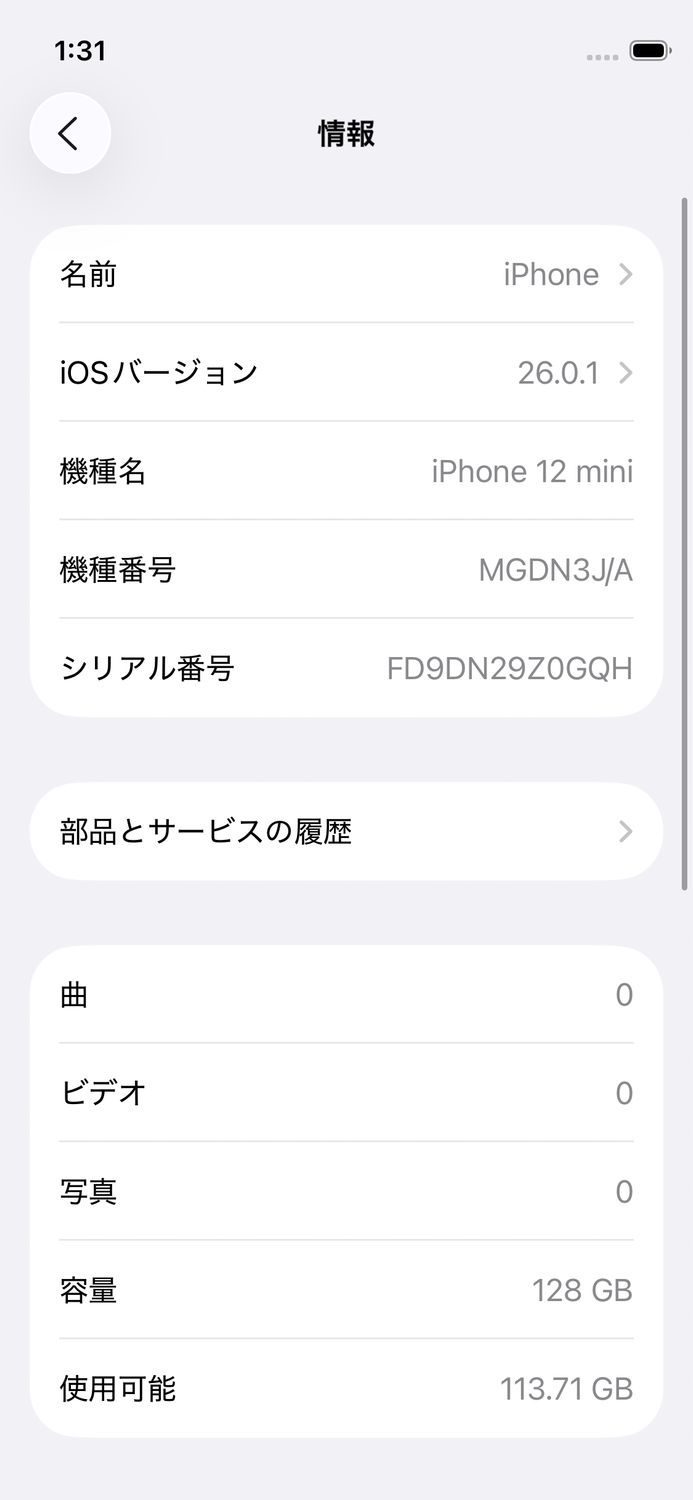Open the 名前 row showing iPhone

click(x=346, y=274)
